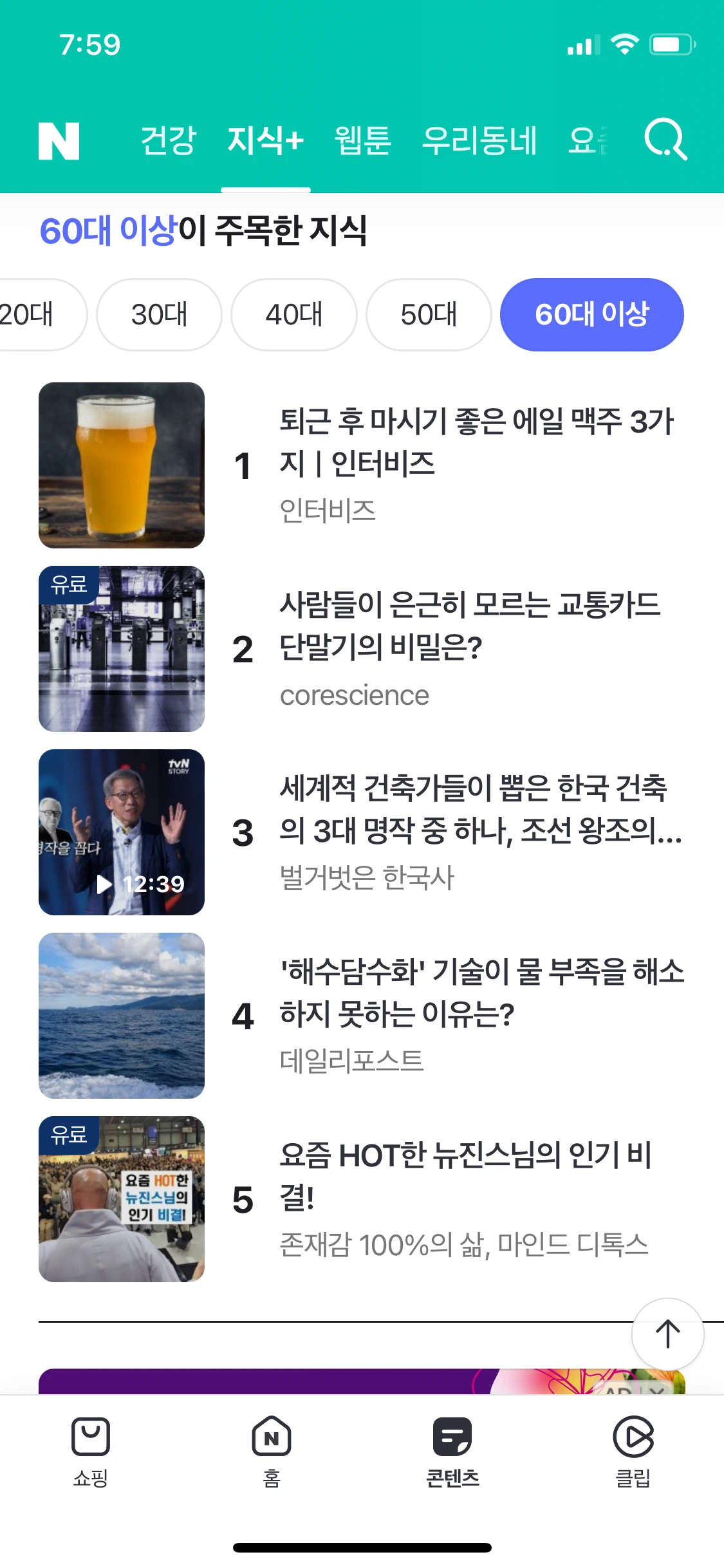Image resolution: width=724 pixels, height=1568 pixels.
Task: Show knowledge picks for 50대
Action: point(429,315)
